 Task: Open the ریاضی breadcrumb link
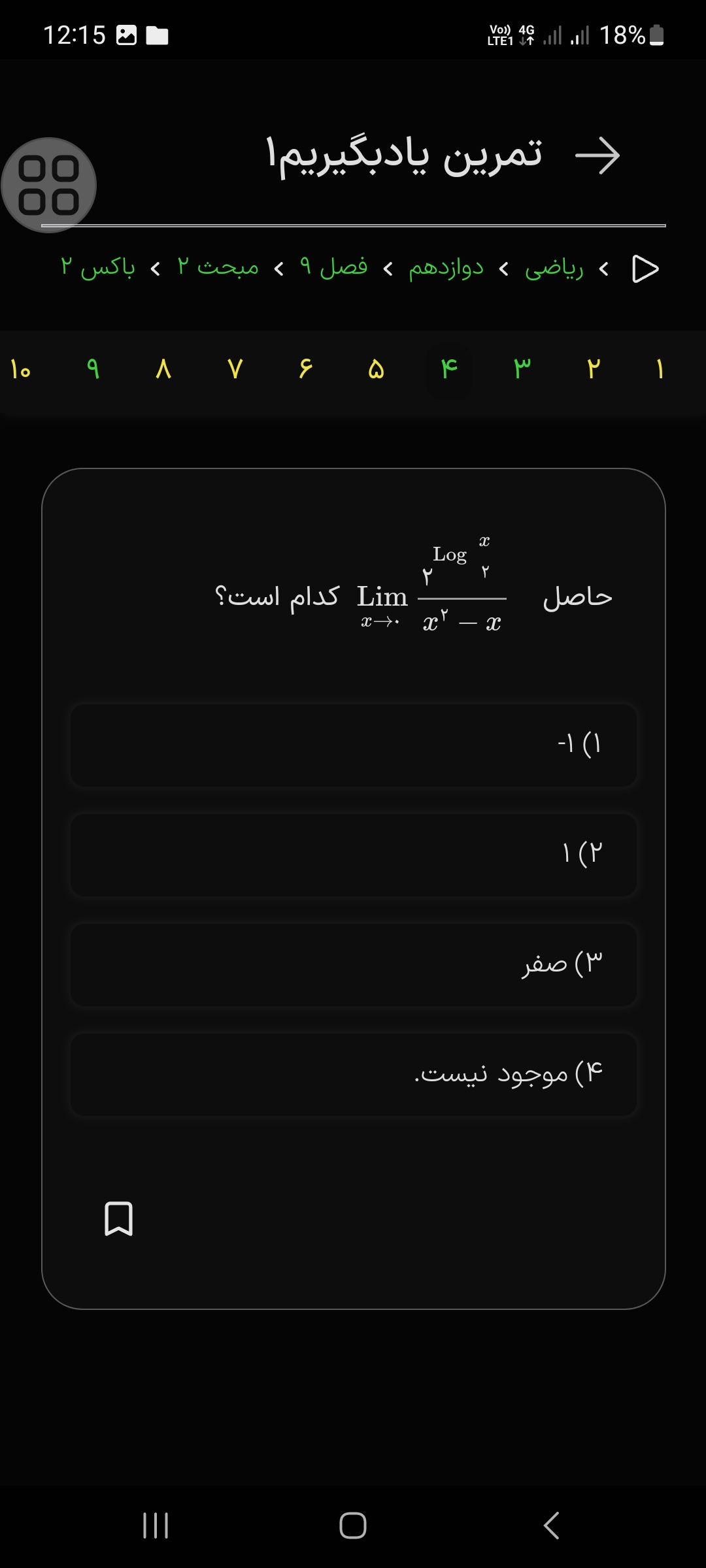point(554,269)
